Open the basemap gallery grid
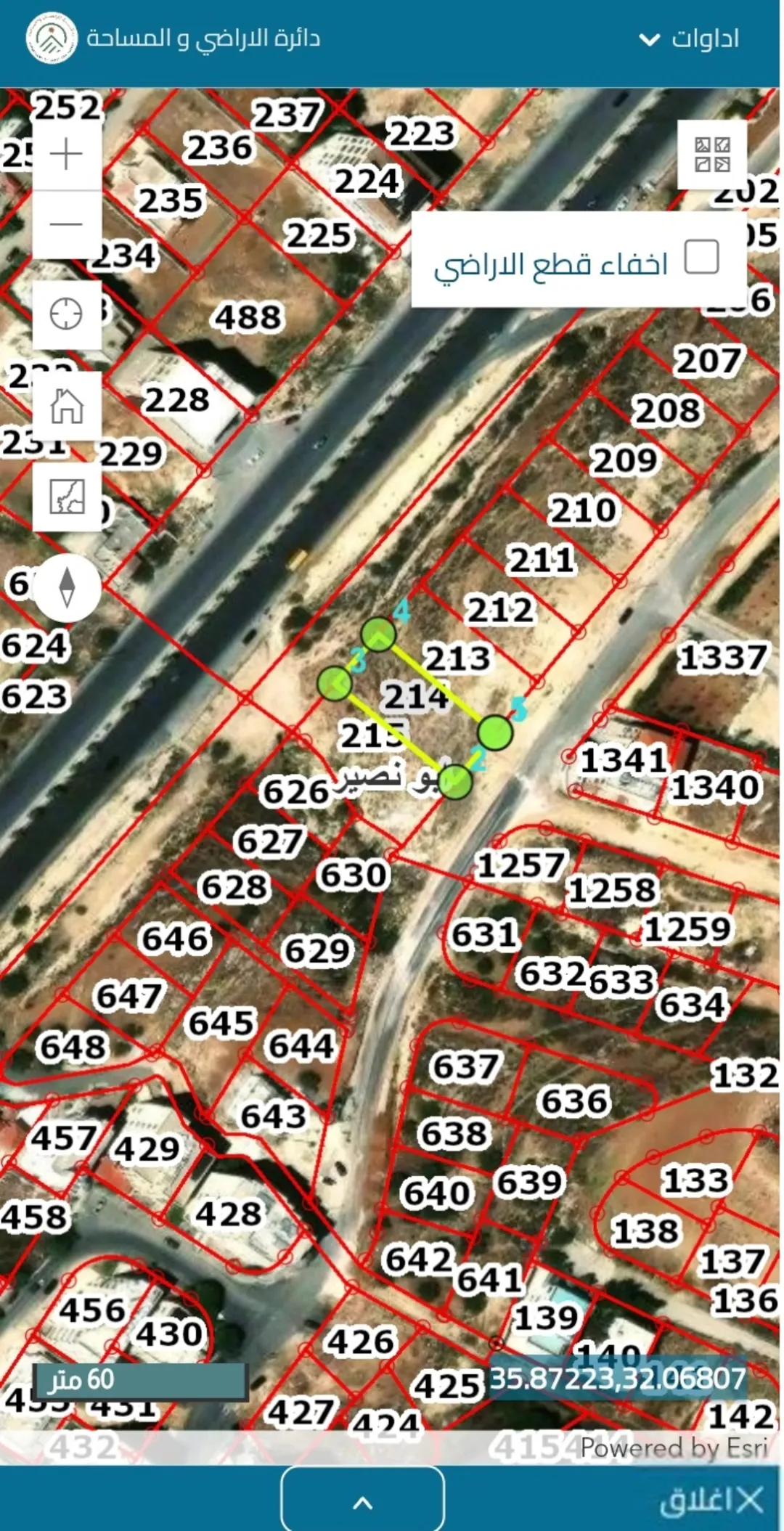This screenshot has width=784, height=1531. tap(712, 155)
